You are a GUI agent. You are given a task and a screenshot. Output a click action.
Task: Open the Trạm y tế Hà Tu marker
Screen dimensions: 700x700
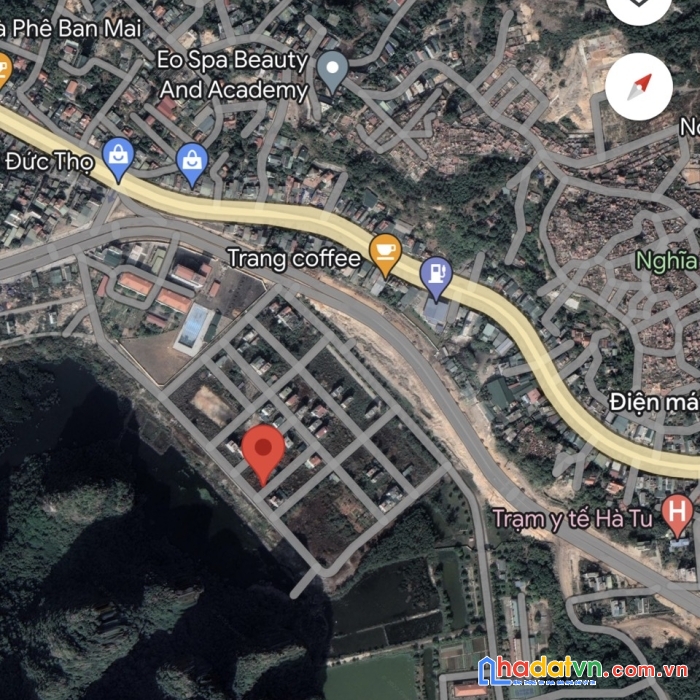tap(678, 514)
